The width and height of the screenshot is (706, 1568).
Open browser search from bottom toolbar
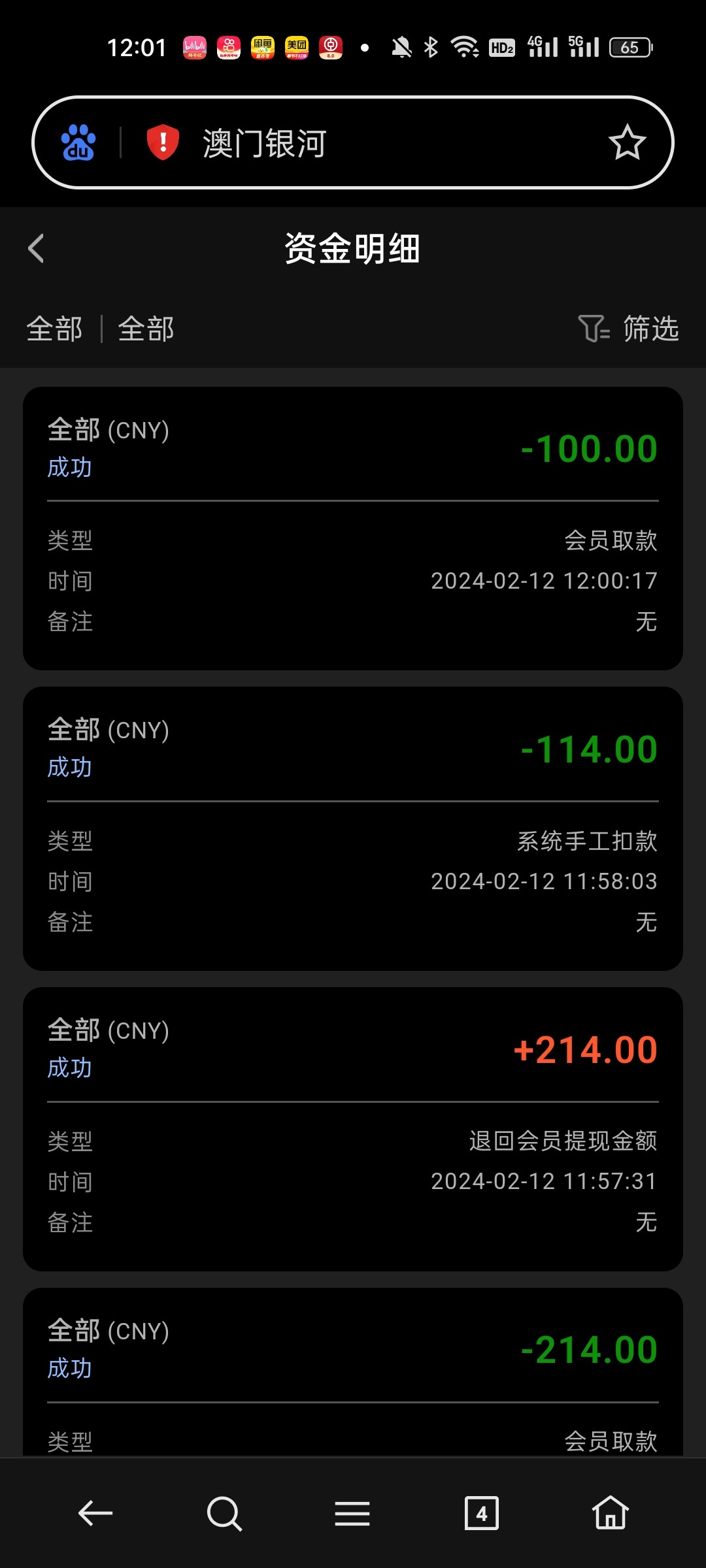click(224, 1513)
